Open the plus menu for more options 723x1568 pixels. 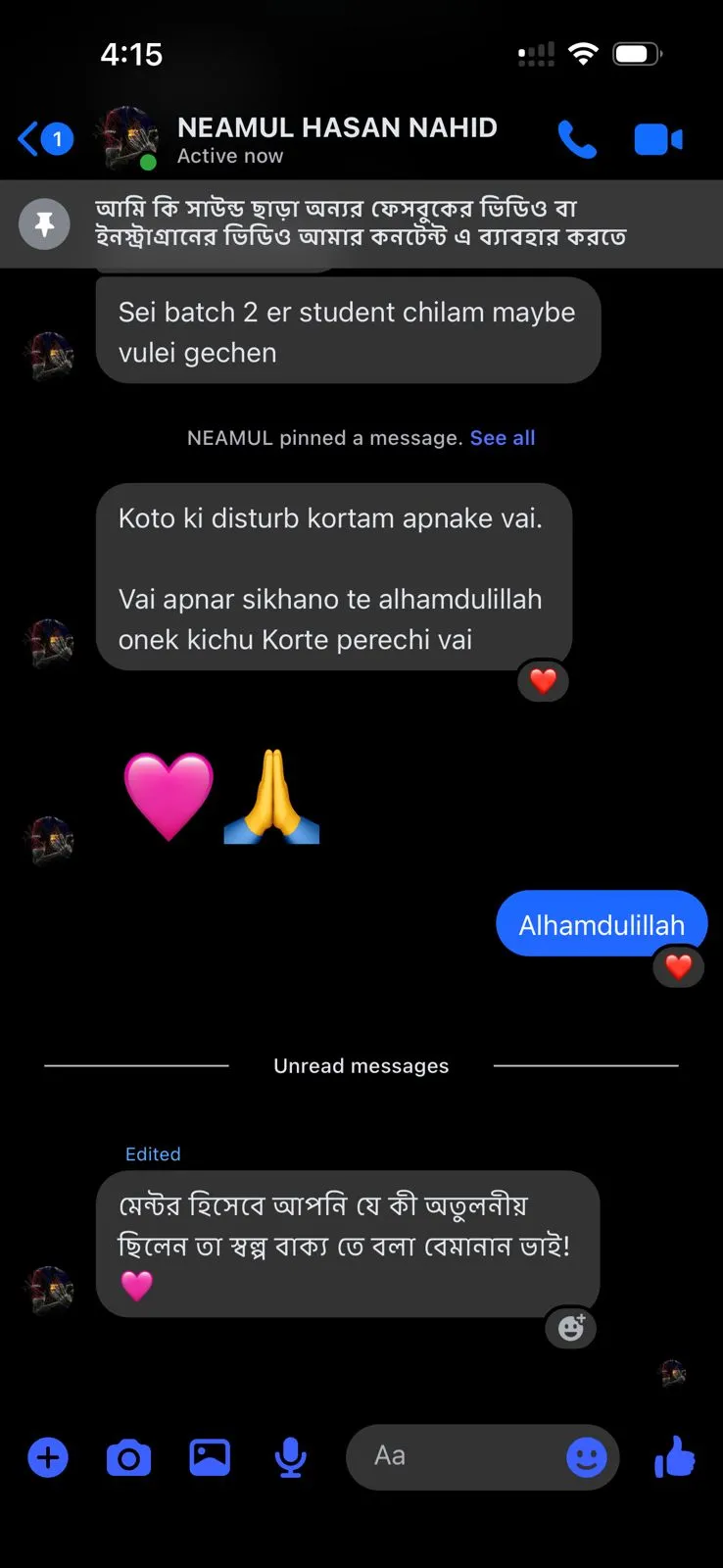47,1457
